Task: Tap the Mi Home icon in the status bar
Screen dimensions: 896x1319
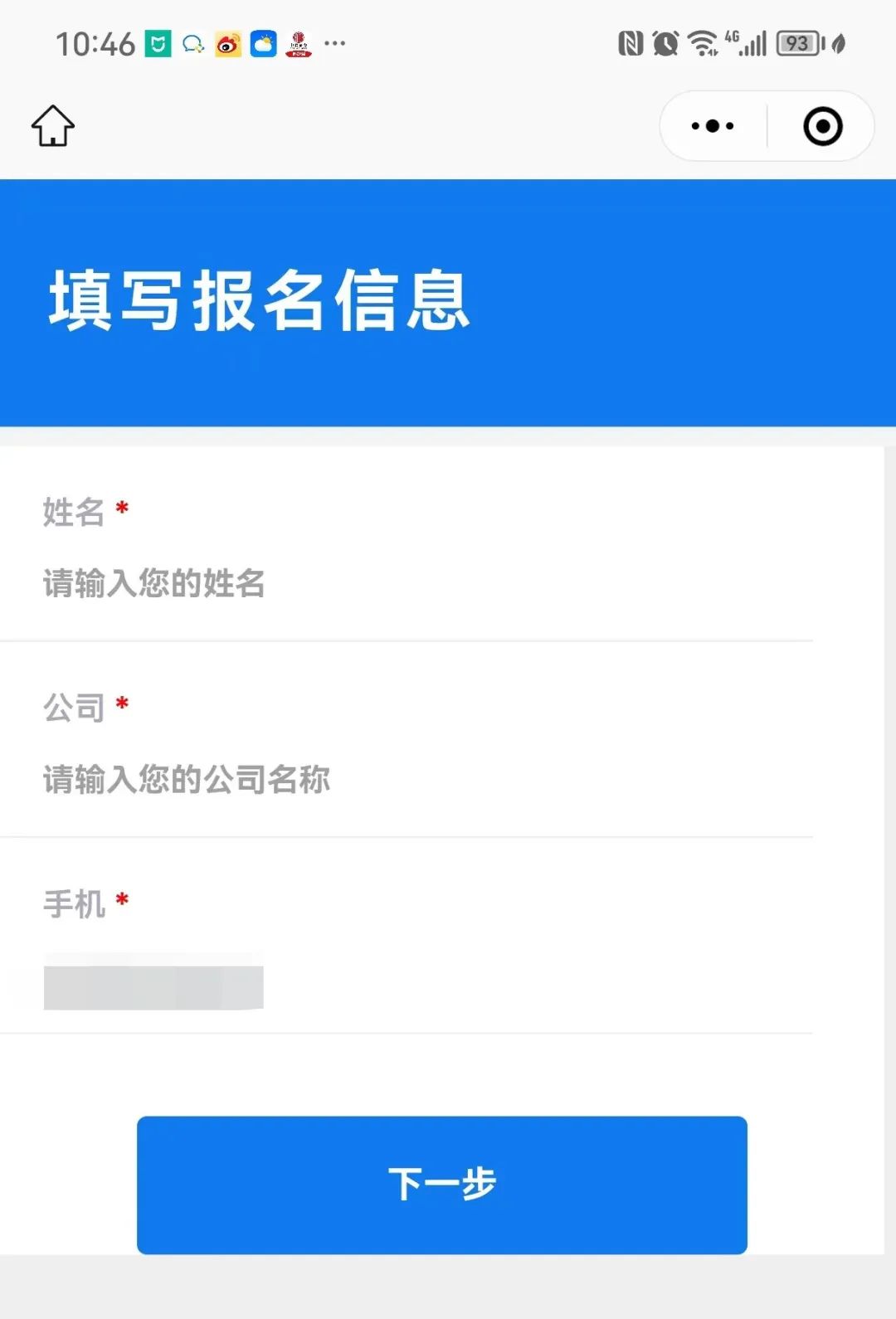Action: pyautogui.click(x=157, y=41)
